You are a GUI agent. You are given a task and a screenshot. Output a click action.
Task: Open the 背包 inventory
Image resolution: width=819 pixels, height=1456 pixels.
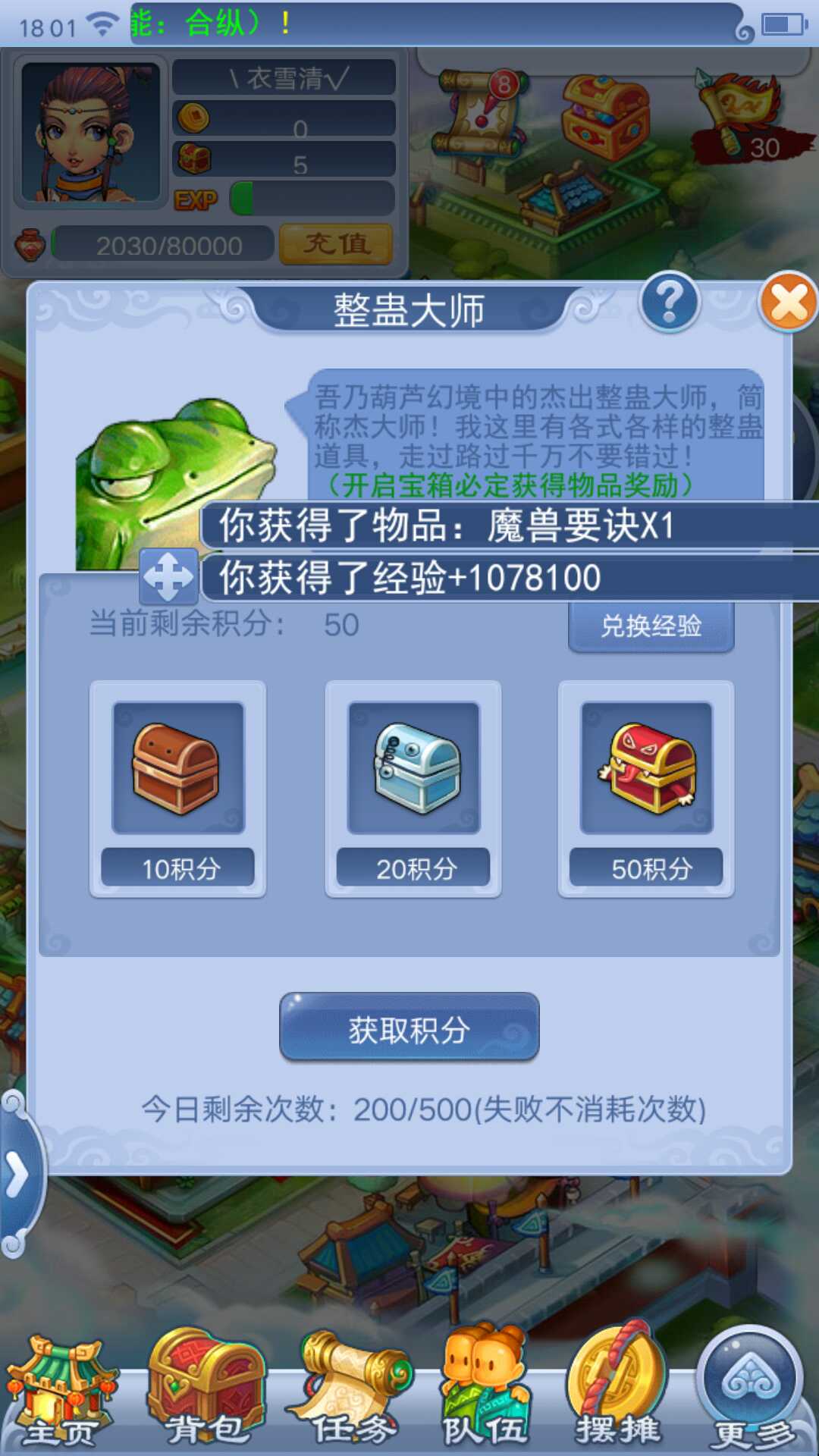click(205, 1392)
